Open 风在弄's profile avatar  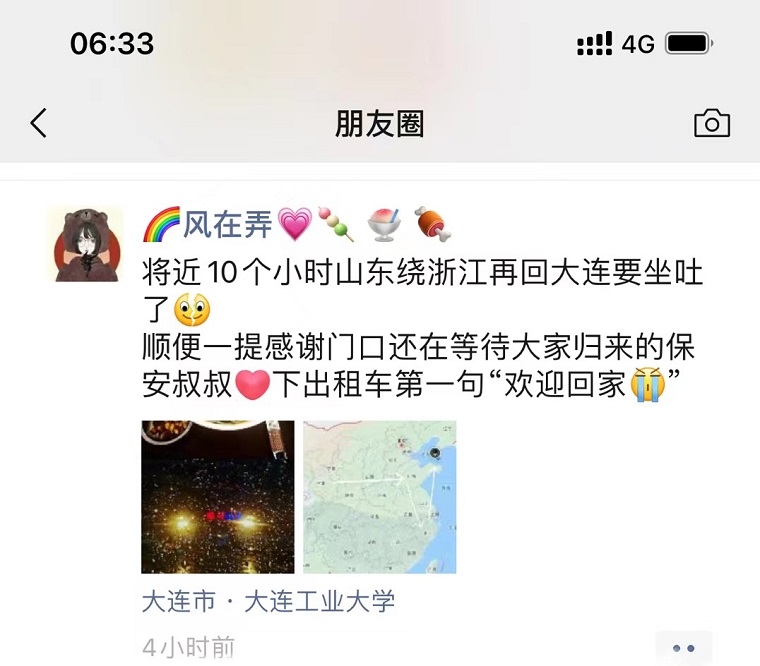coord(85,244)
